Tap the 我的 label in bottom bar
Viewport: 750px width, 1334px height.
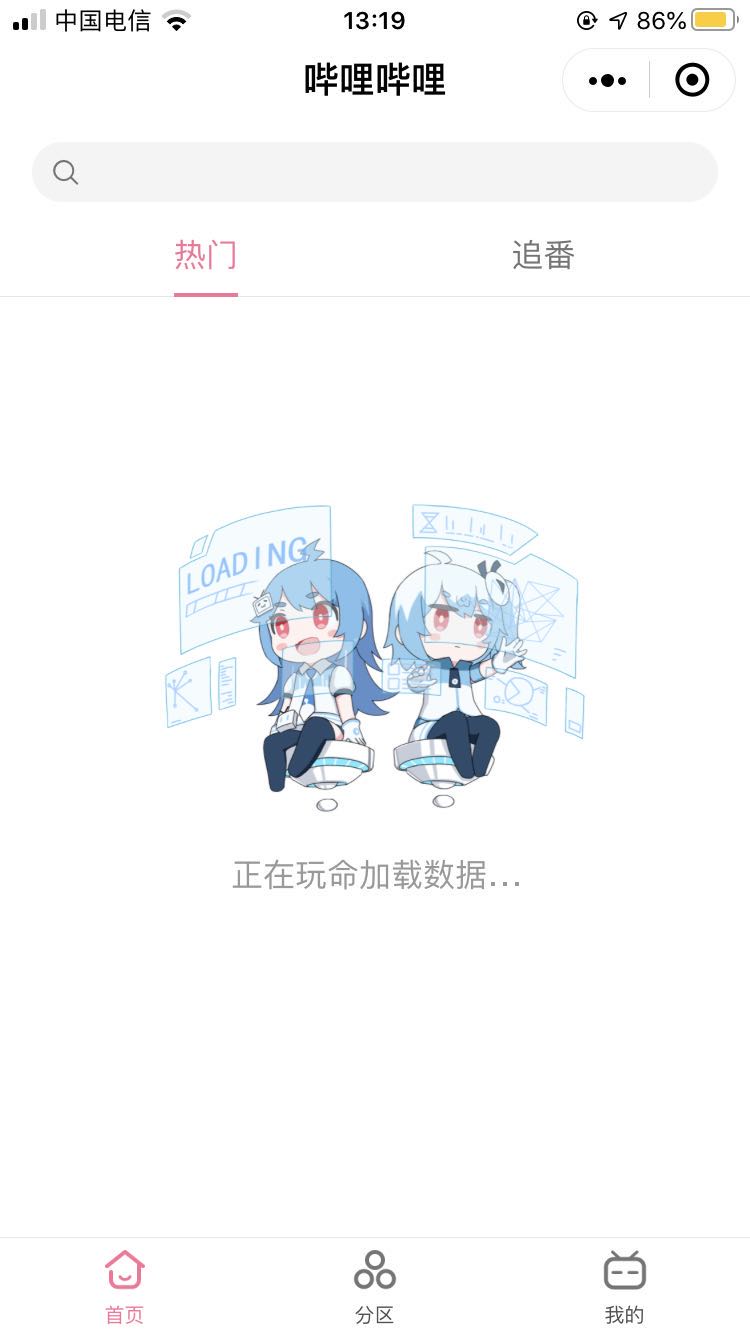tap(624, 1315)
